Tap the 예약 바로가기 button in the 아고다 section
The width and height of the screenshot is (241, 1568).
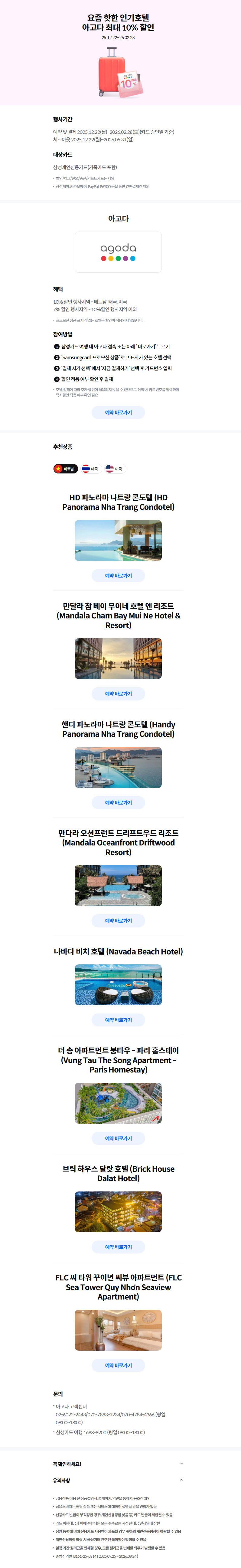point(118,413)
